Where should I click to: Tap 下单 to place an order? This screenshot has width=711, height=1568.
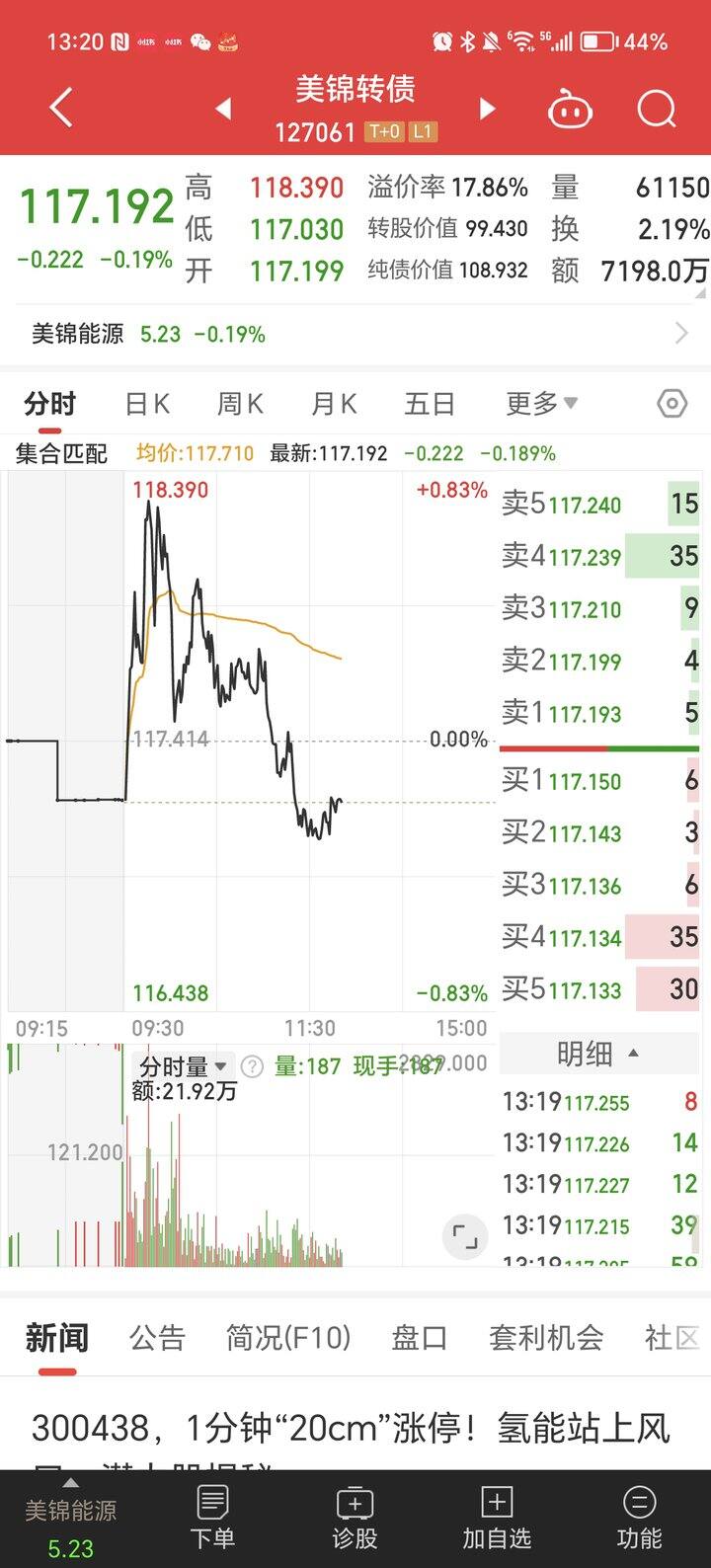(x=212, y=1518)
